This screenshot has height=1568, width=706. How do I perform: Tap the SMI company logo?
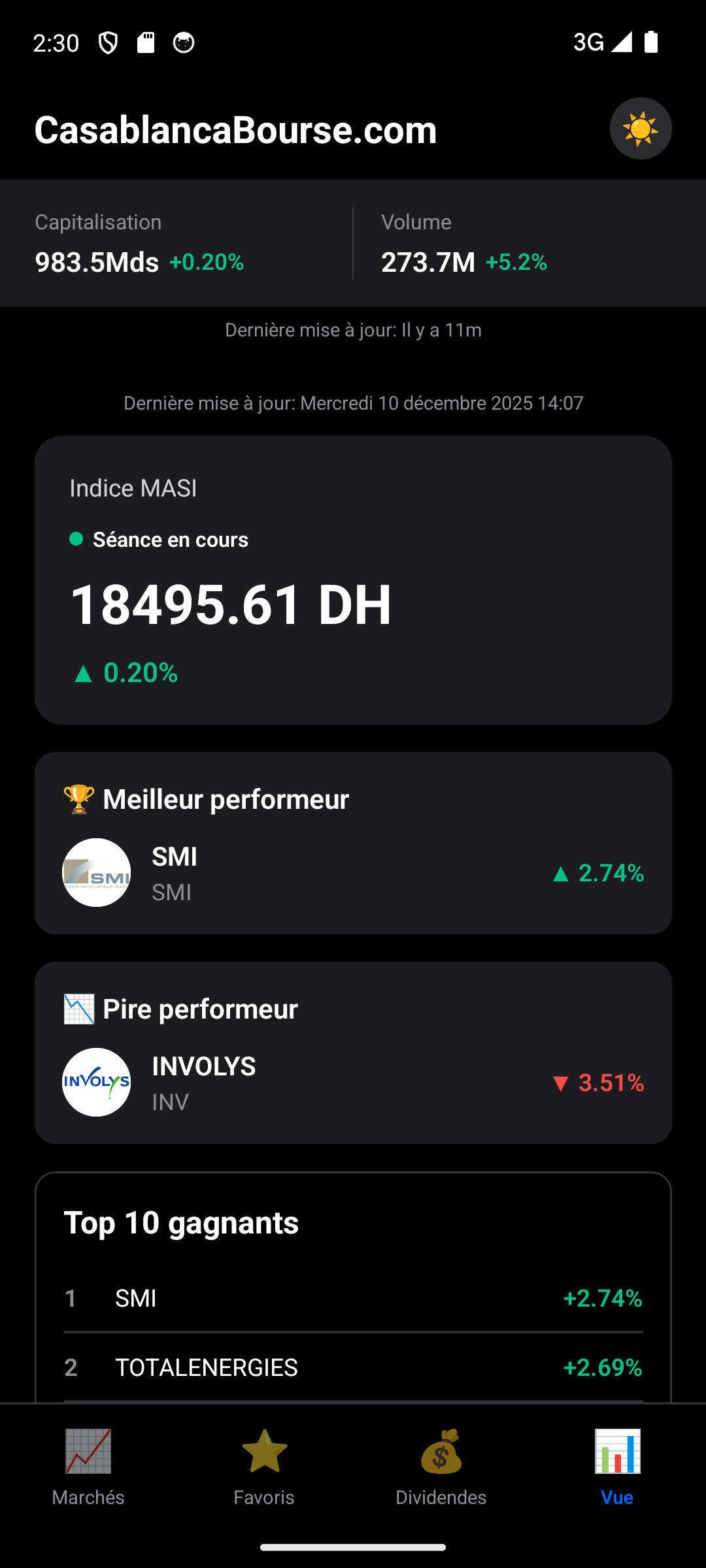pos(95,873)
